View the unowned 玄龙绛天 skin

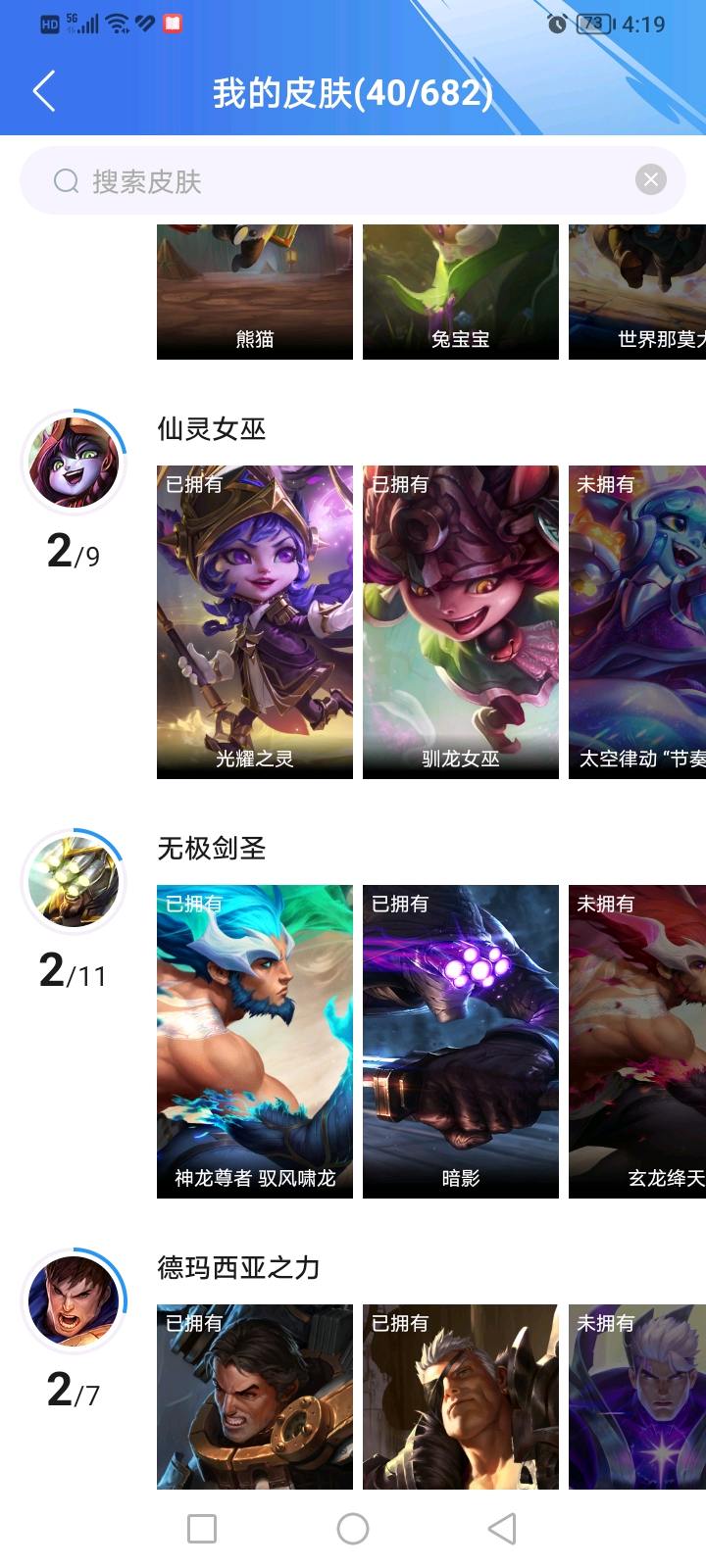pos(637,1041)
